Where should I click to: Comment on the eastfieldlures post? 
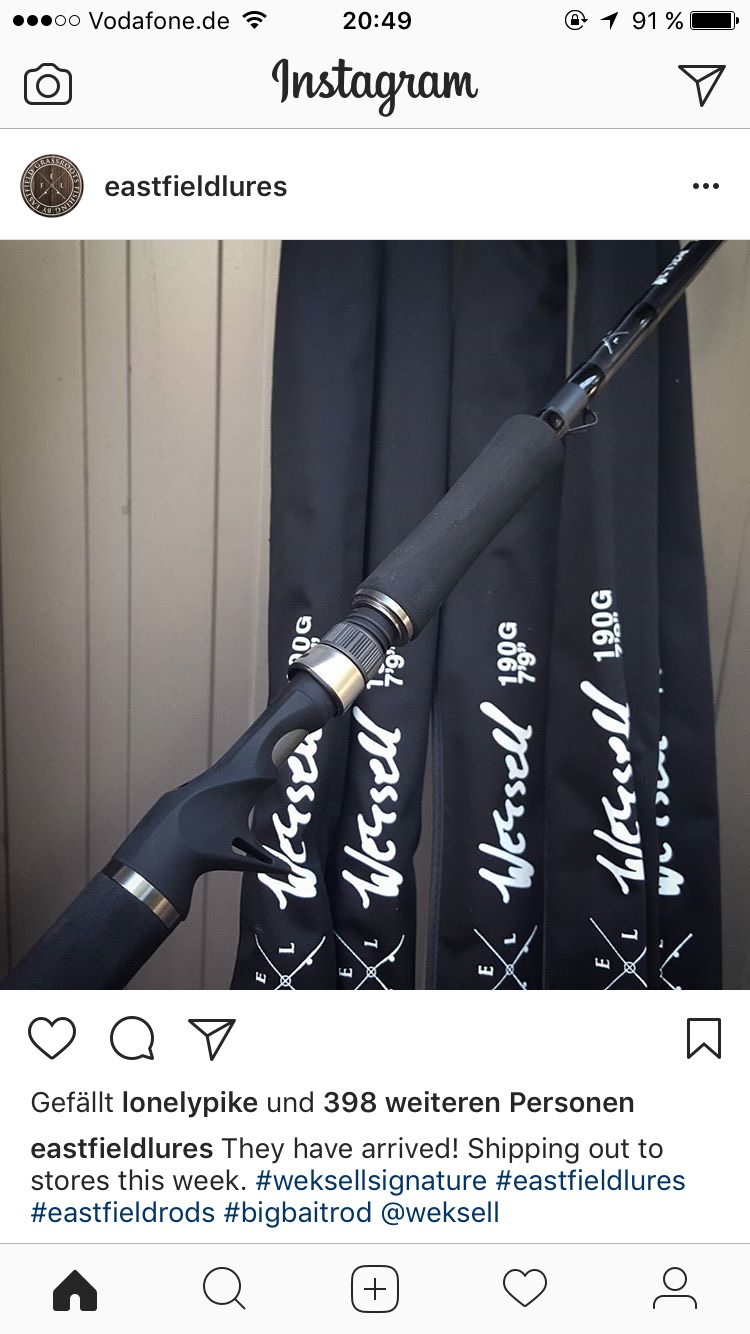pyautogui.click(x=132, y=1039)
